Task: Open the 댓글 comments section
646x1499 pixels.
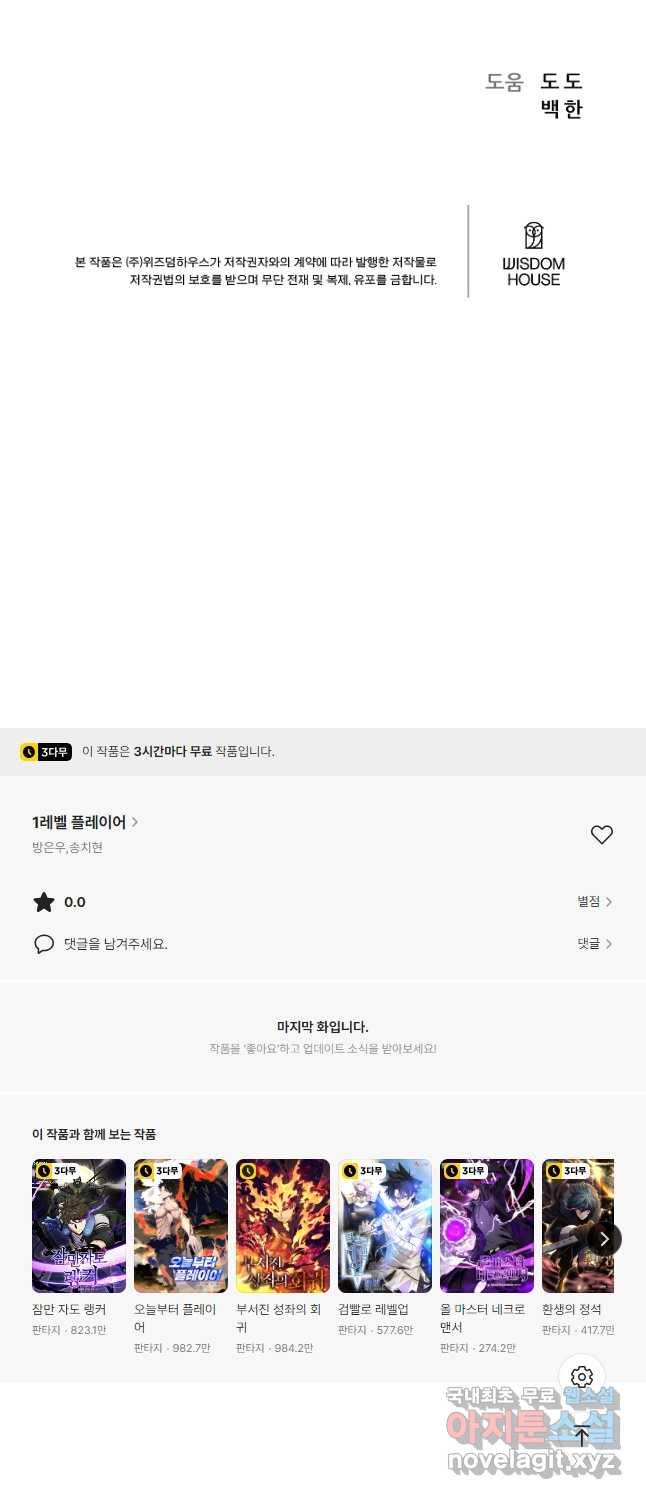Action: tap(594, 944)
